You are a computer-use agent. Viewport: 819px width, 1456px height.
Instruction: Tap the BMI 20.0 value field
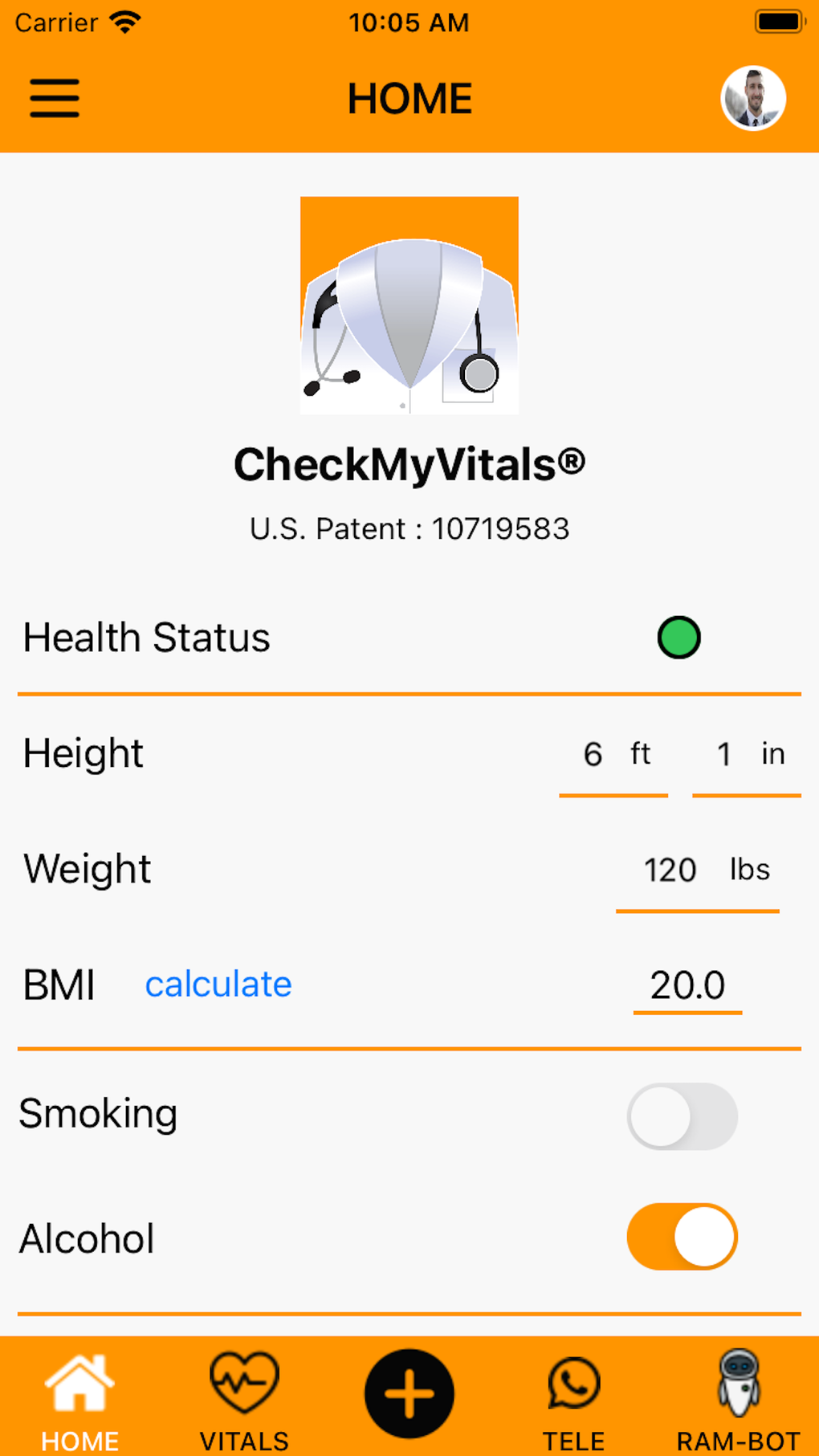[687, 985]
